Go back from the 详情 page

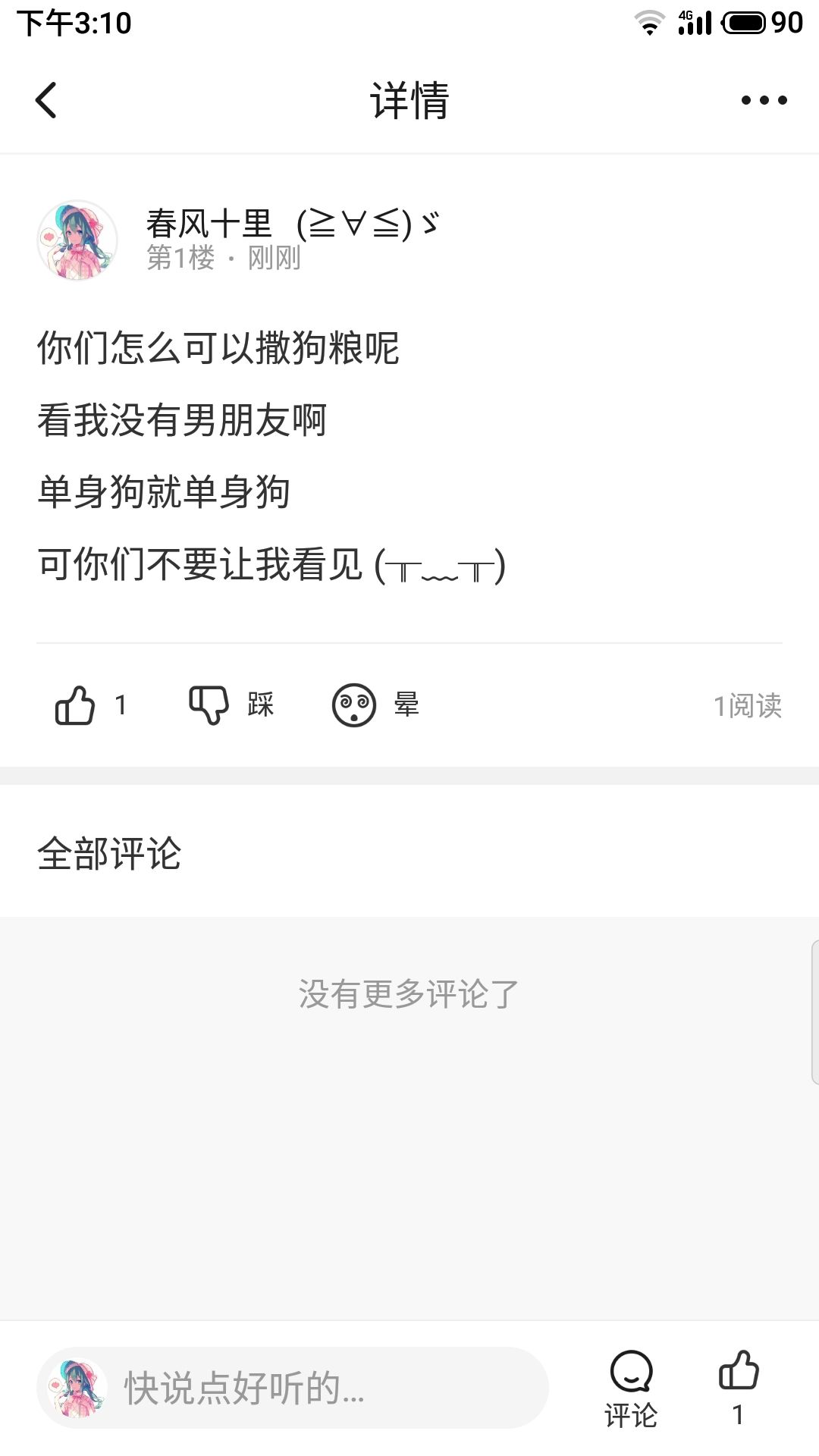point(46,100)
